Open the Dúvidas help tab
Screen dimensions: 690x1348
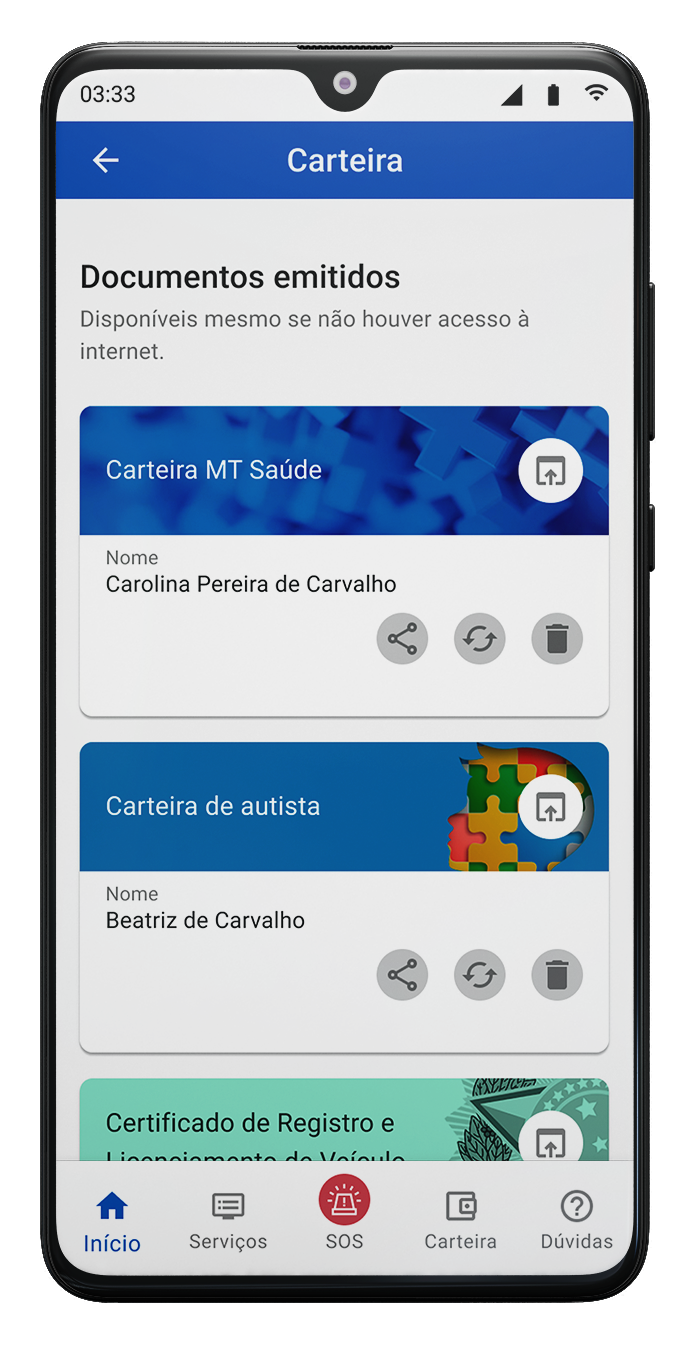coord(576,1222)
